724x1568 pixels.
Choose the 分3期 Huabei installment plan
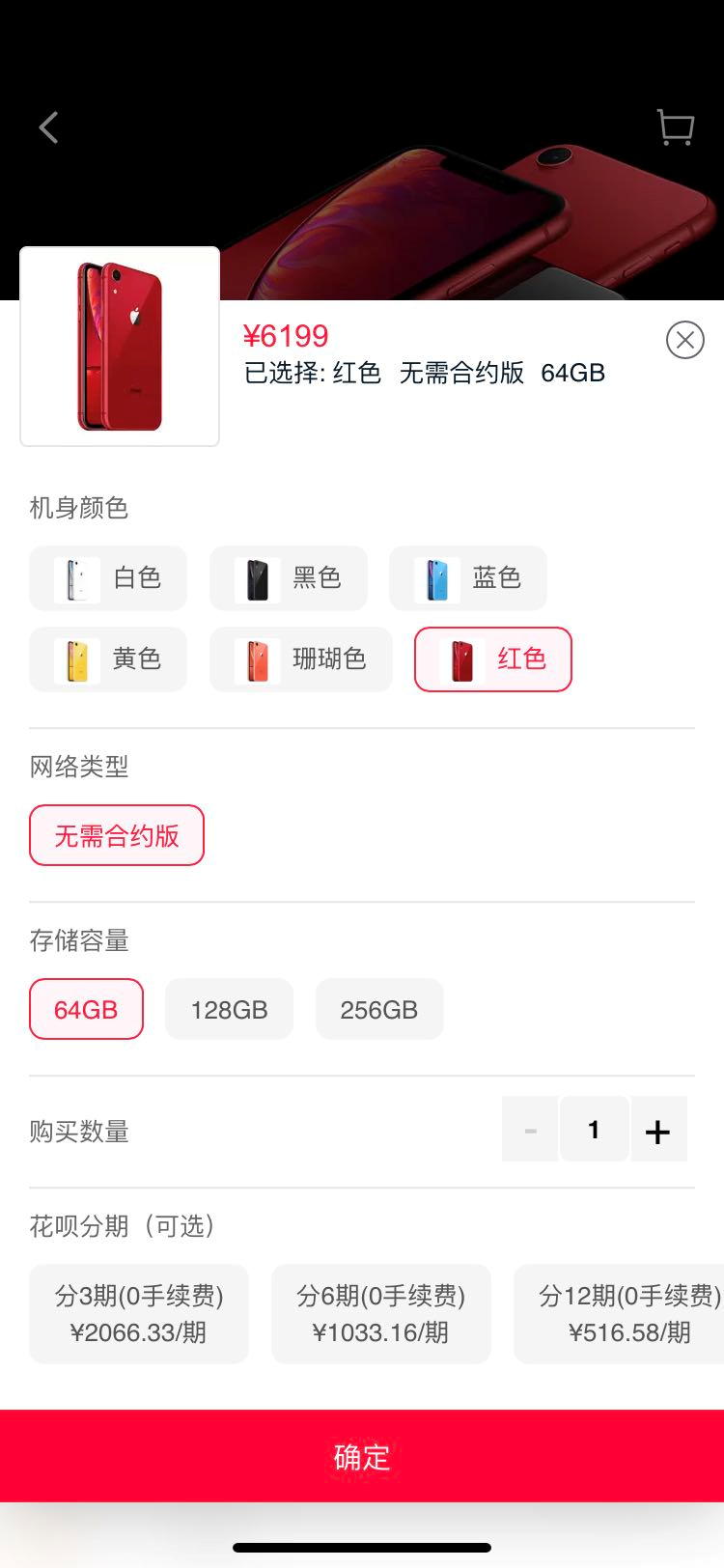point(139,1314)
